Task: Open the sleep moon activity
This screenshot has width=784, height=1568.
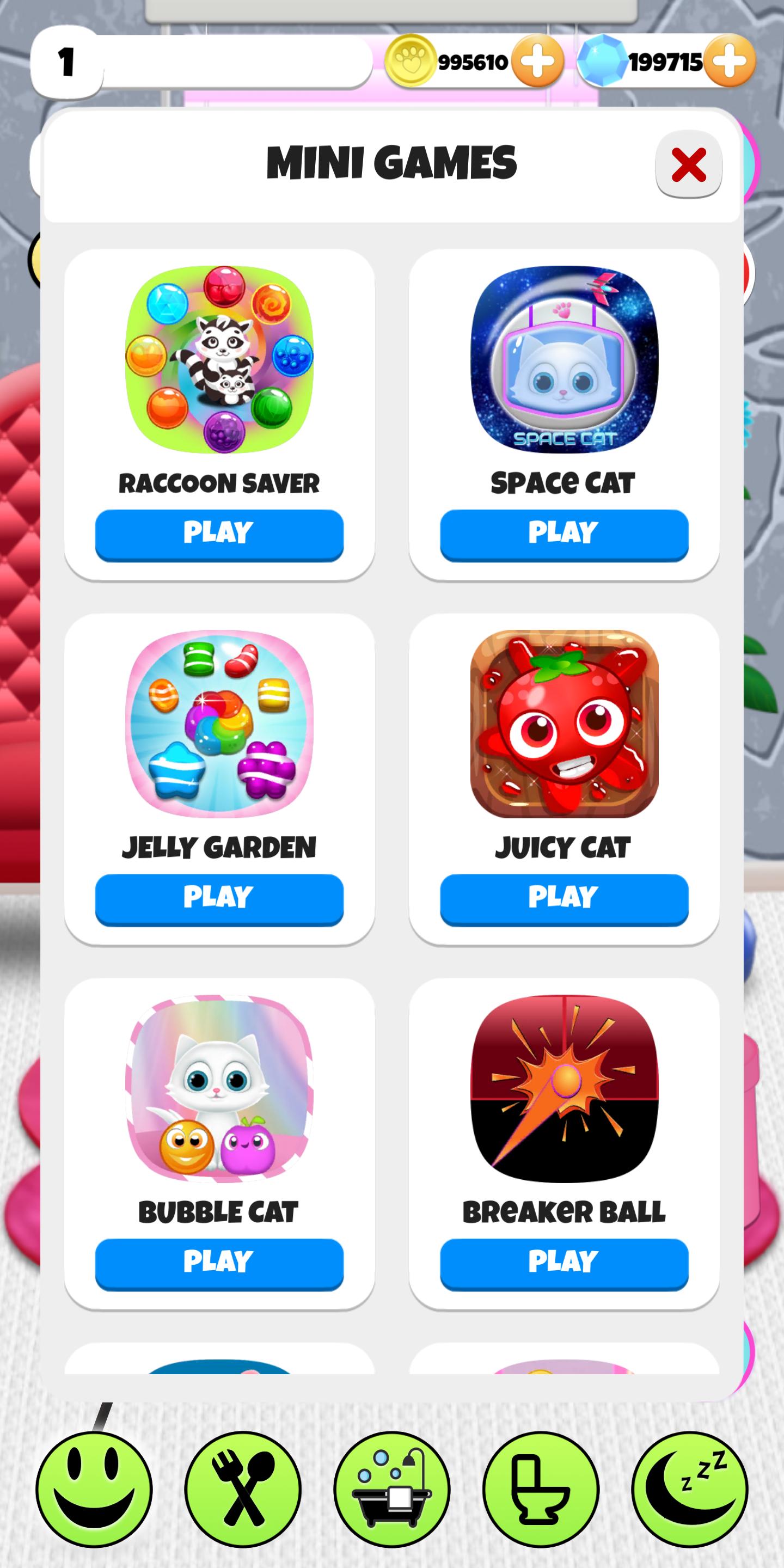Action: coord(689,1489)
